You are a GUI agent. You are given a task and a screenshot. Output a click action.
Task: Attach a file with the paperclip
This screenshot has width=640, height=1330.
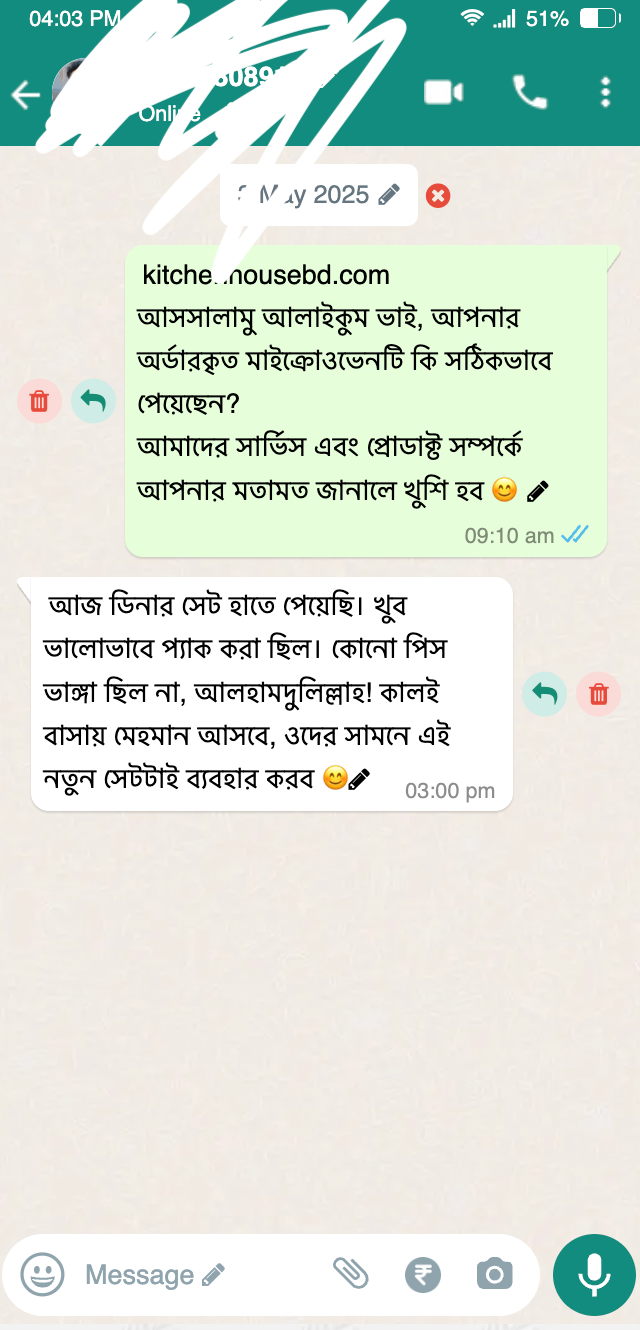click(x=351, y=1273)
